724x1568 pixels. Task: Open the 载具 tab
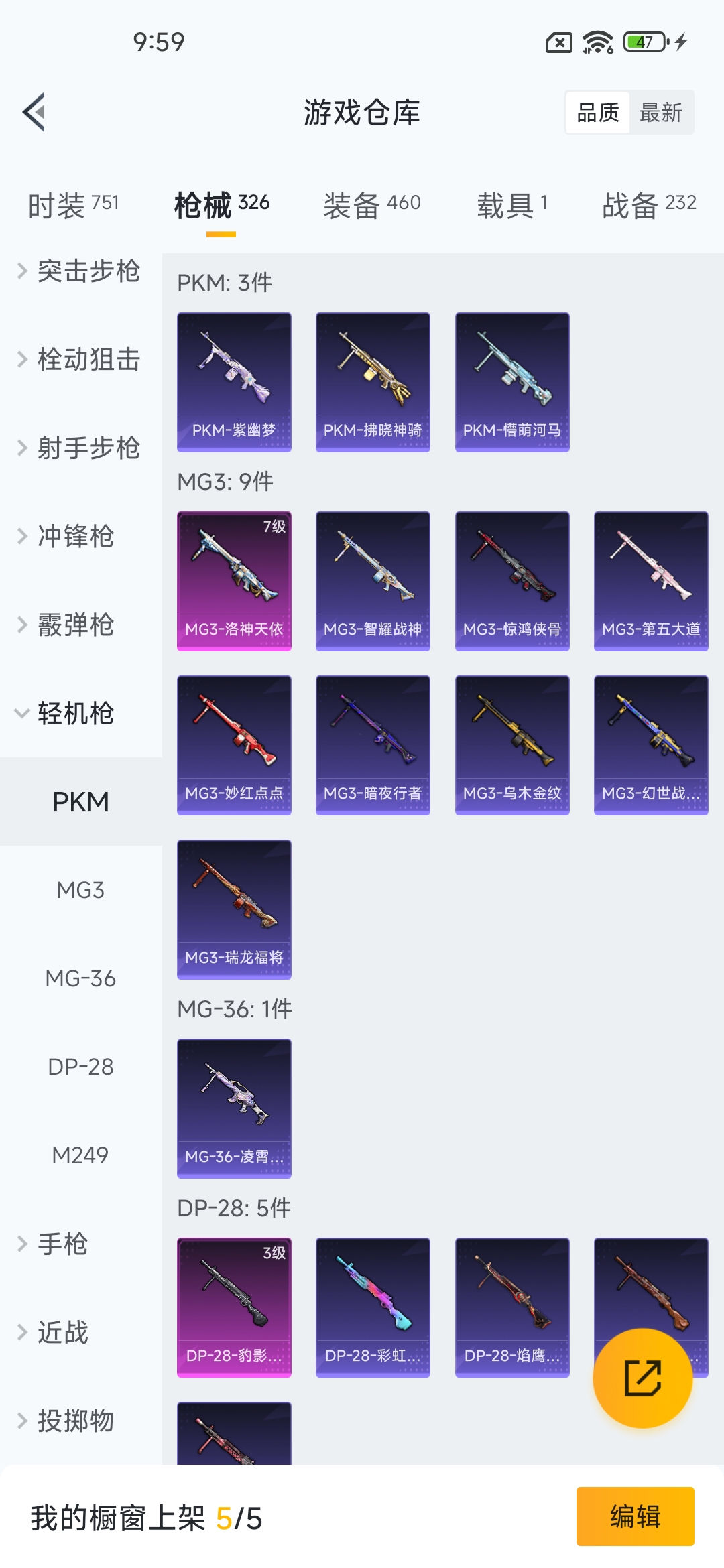click(512, 204)
